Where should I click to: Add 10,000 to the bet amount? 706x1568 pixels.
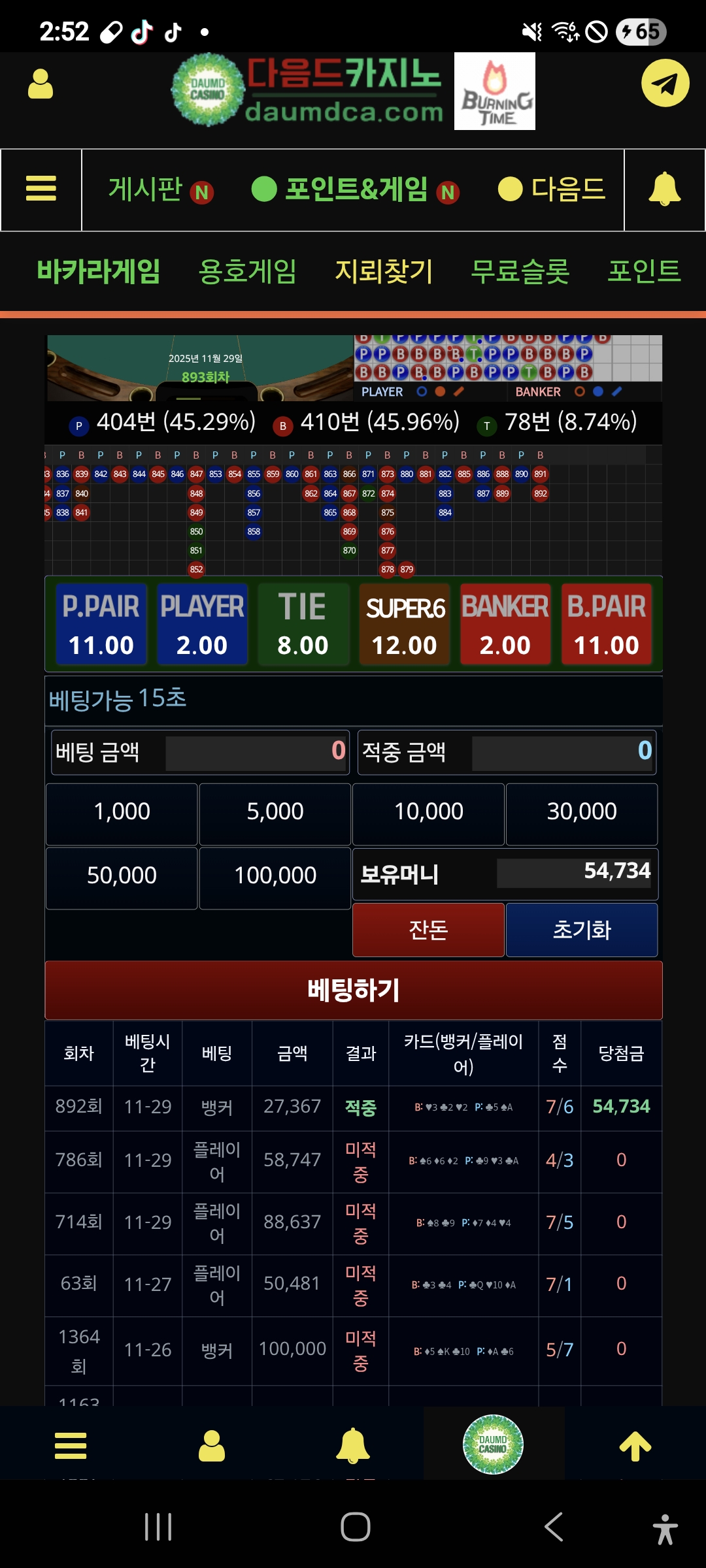[428, 812]
